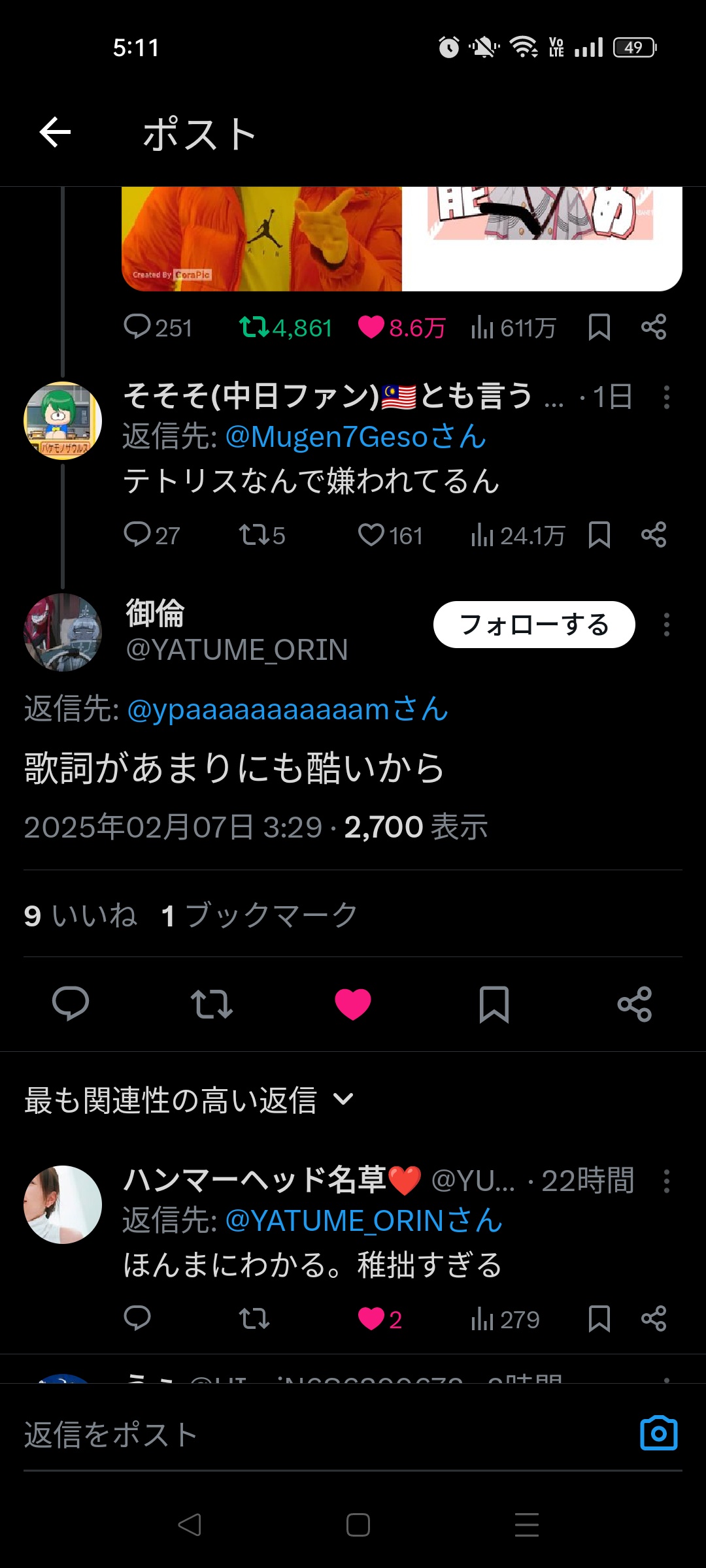Tap フォローする to follow 御倫
Viewport: 706px width, 1568px height.
click(533, 625)
